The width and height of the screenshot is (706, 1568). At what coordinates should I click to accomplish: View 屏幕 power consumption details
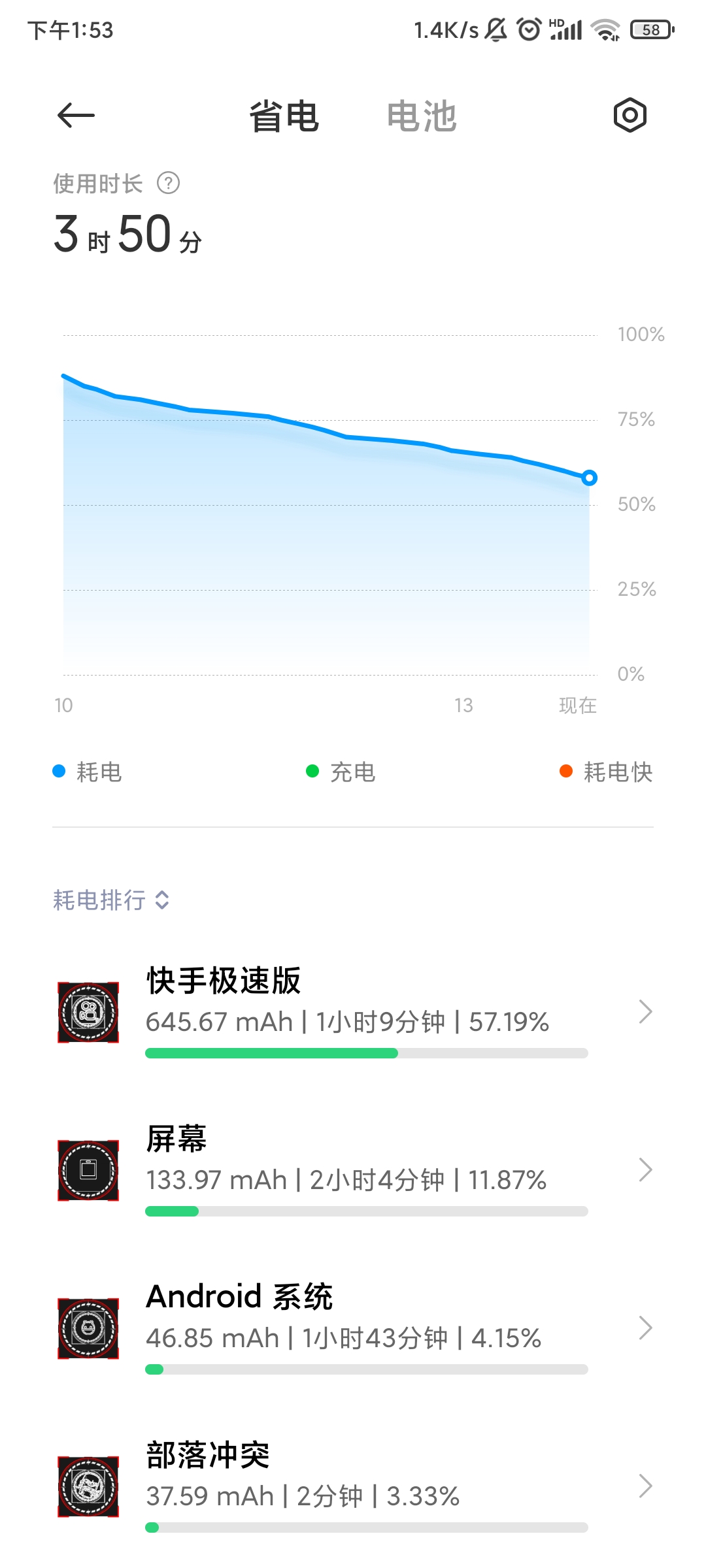point(353,1169)
